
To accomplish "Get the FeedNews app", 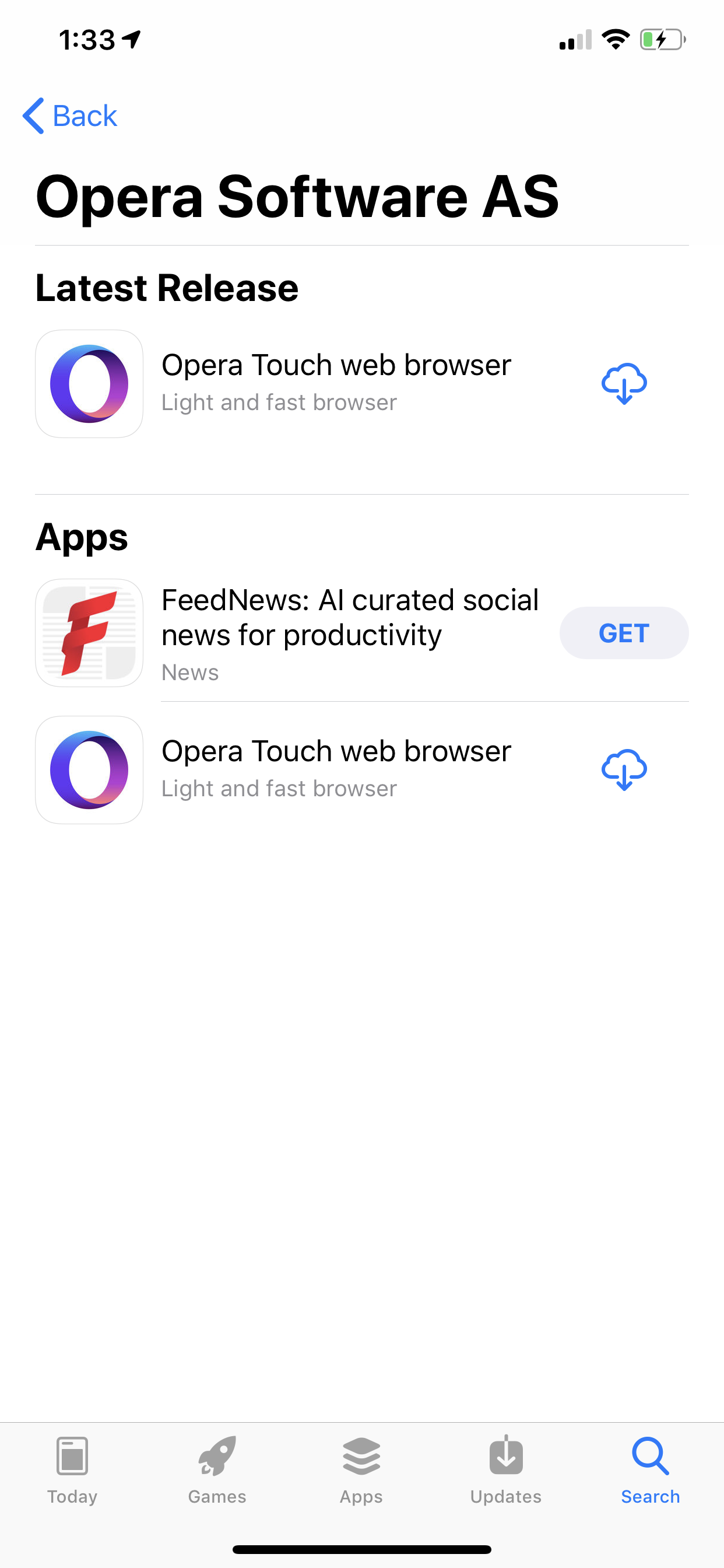I will tap(624, 633).
